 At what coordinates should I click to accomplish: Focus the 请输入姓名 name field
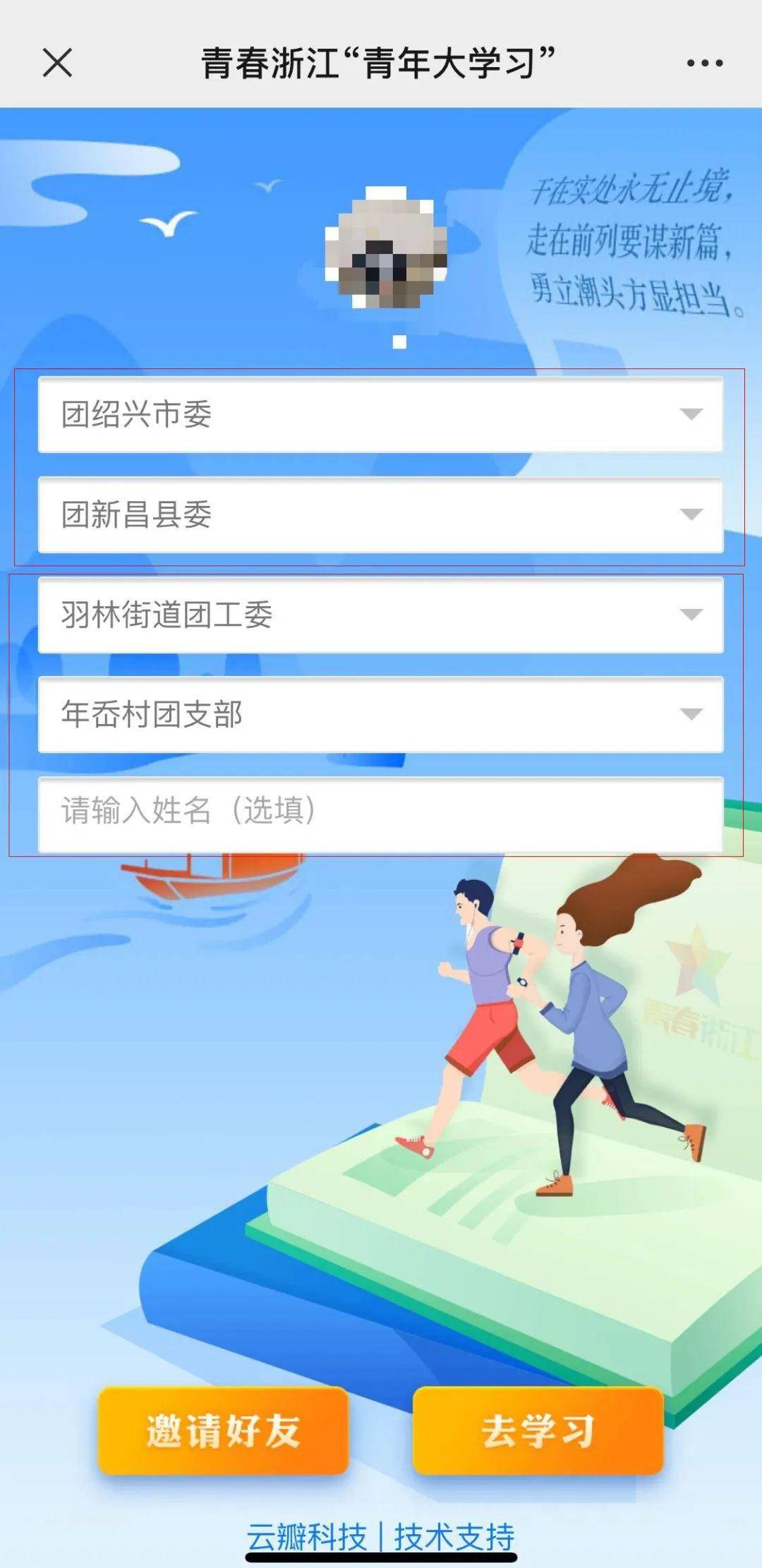tap(380, 814)
